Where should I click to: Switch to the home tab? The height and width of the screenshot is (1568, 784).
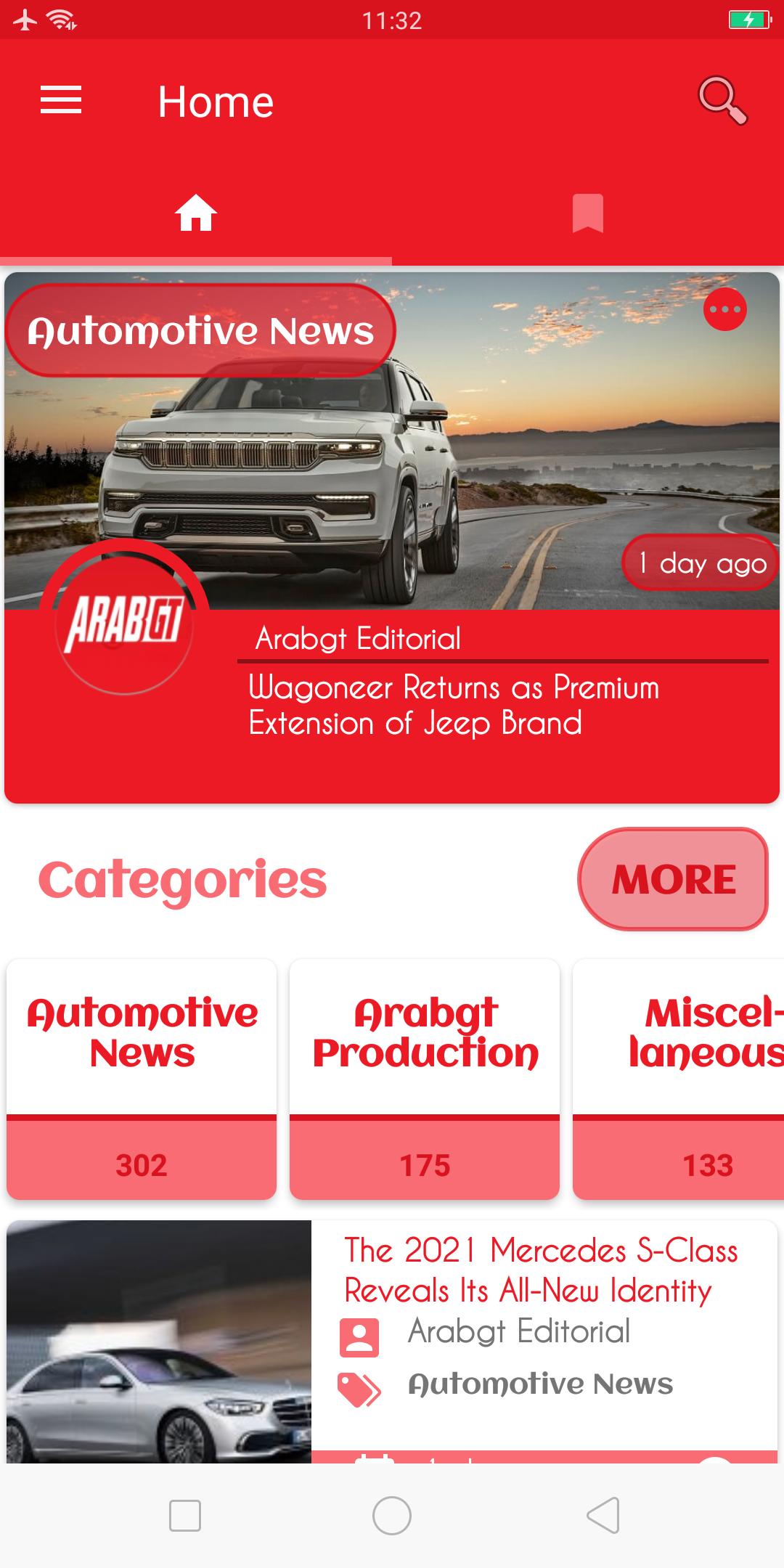(x=196, y=213)
